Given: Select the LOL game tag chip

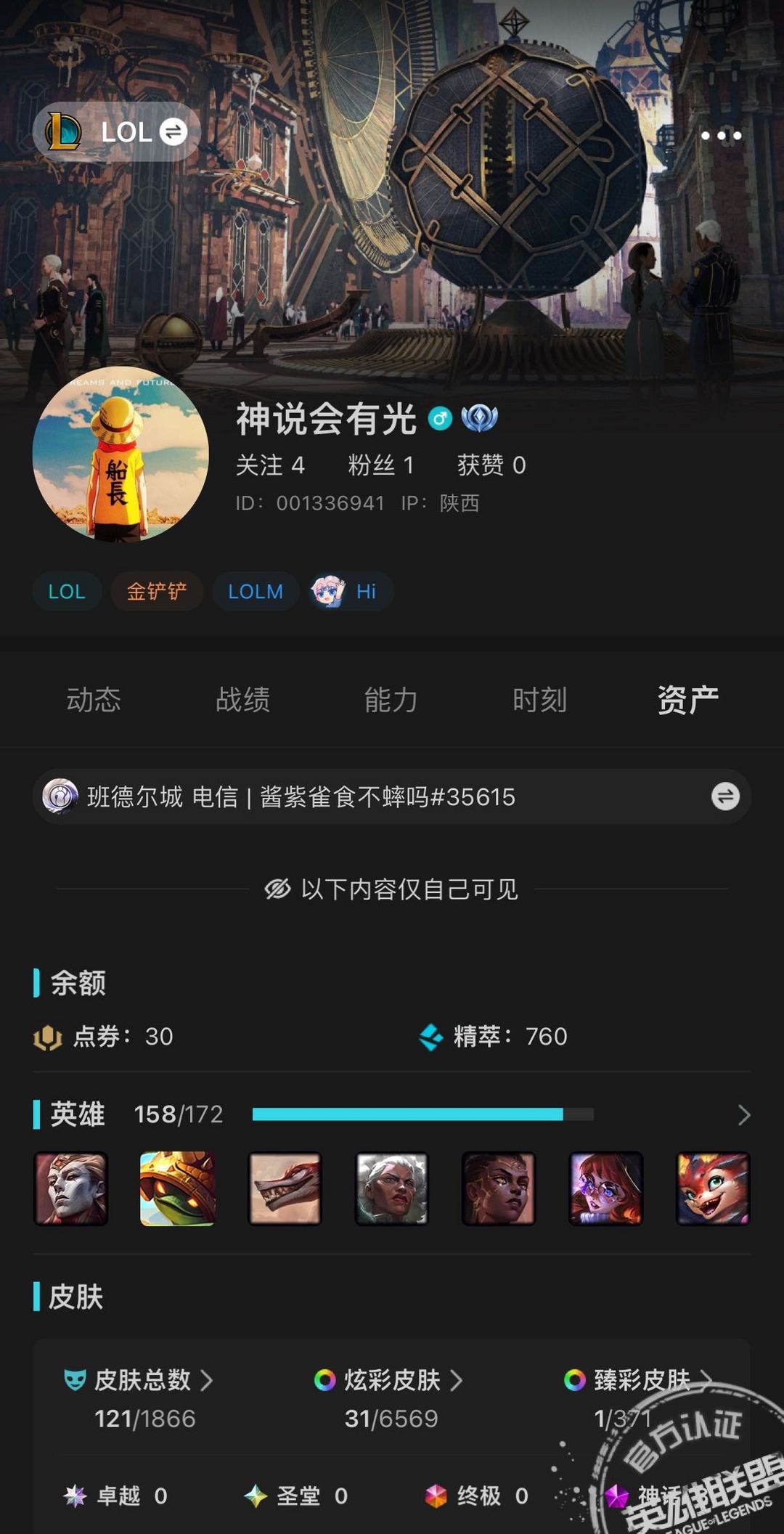Looking at the screenshot, I should tap(67, 592).
